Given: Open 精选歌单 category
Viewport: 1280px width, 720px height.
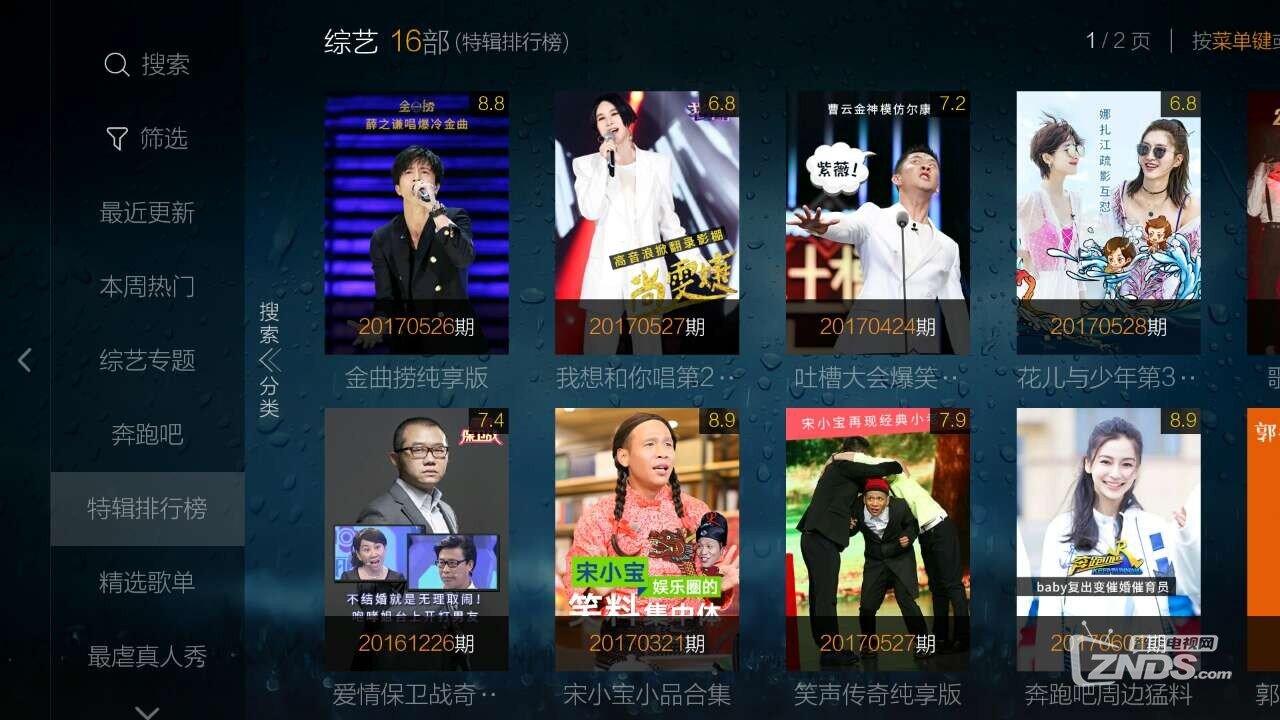Looking at the screenshot, I should pos(147,583).
